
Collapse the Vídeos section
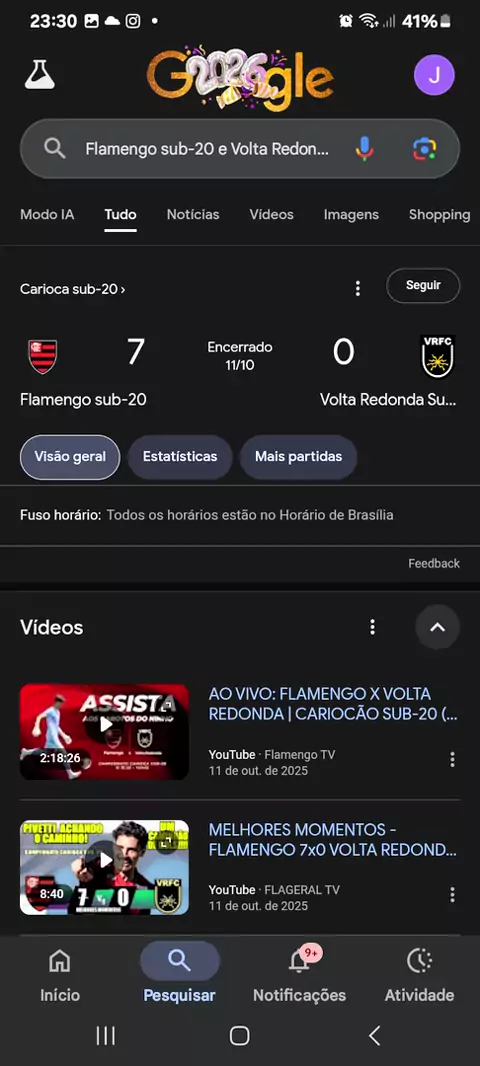click(438, 627)
